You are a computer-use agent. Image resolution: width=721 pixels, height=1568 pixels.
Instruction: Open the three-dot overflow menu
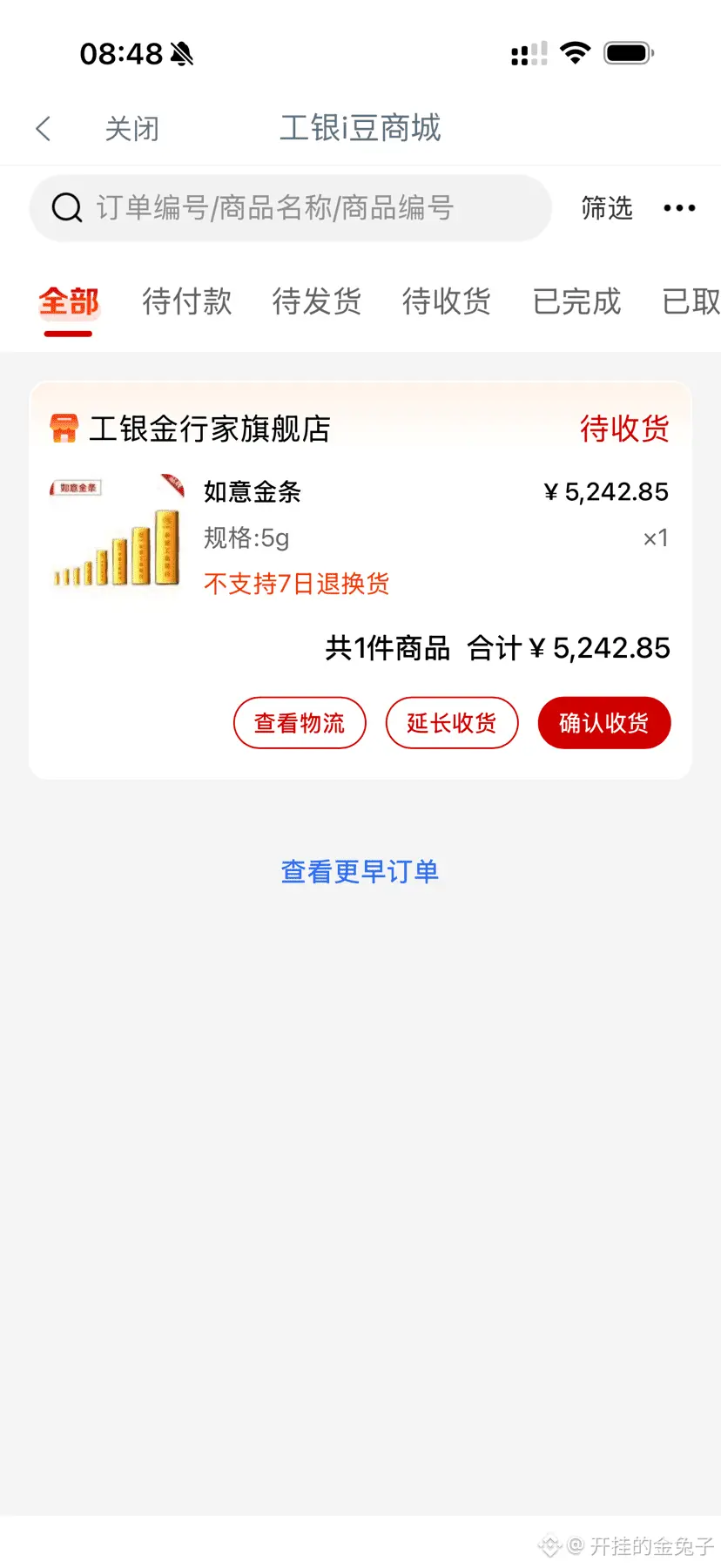[679, 208]
